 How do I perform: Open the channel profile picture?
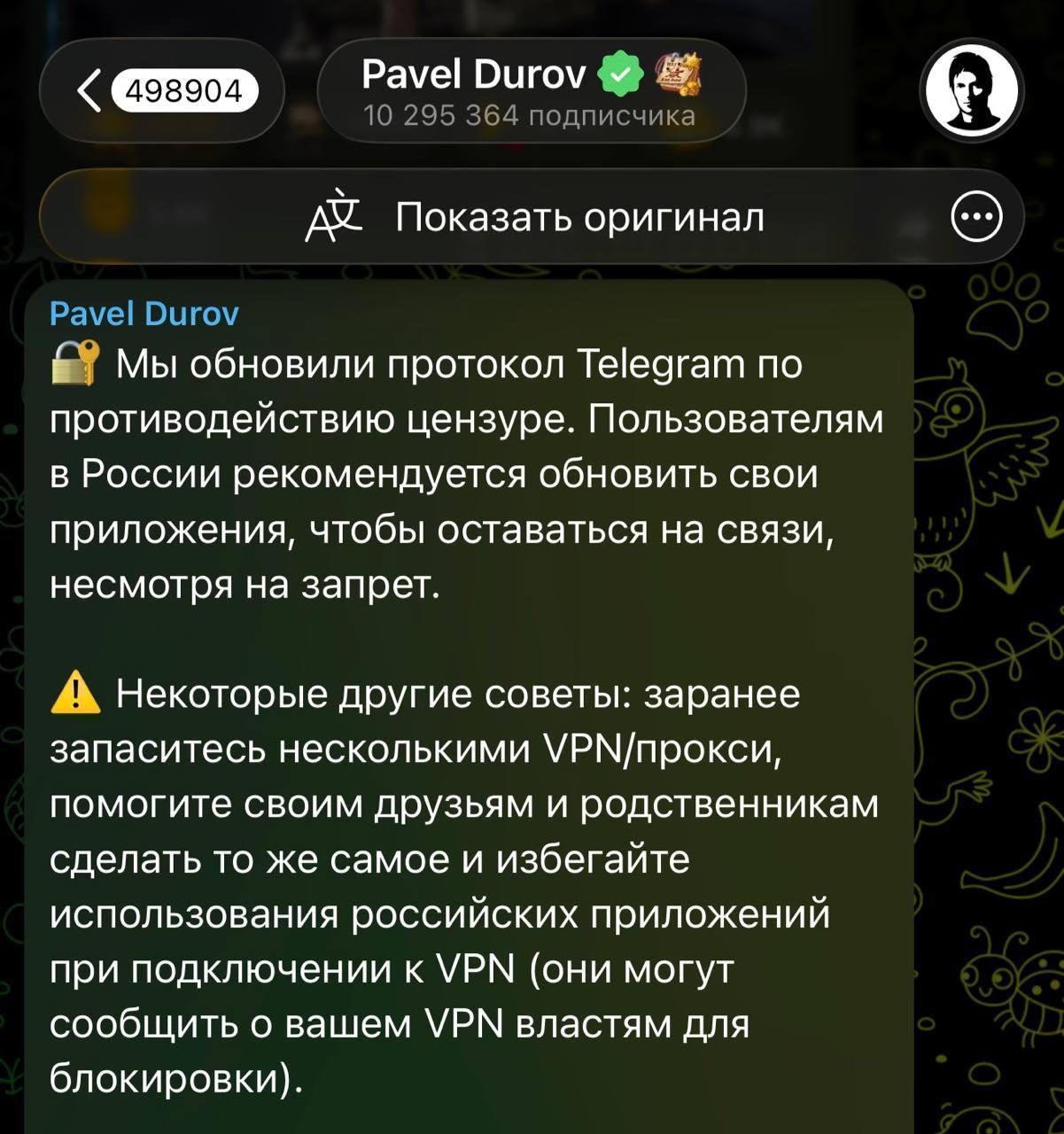pos(973,91)
